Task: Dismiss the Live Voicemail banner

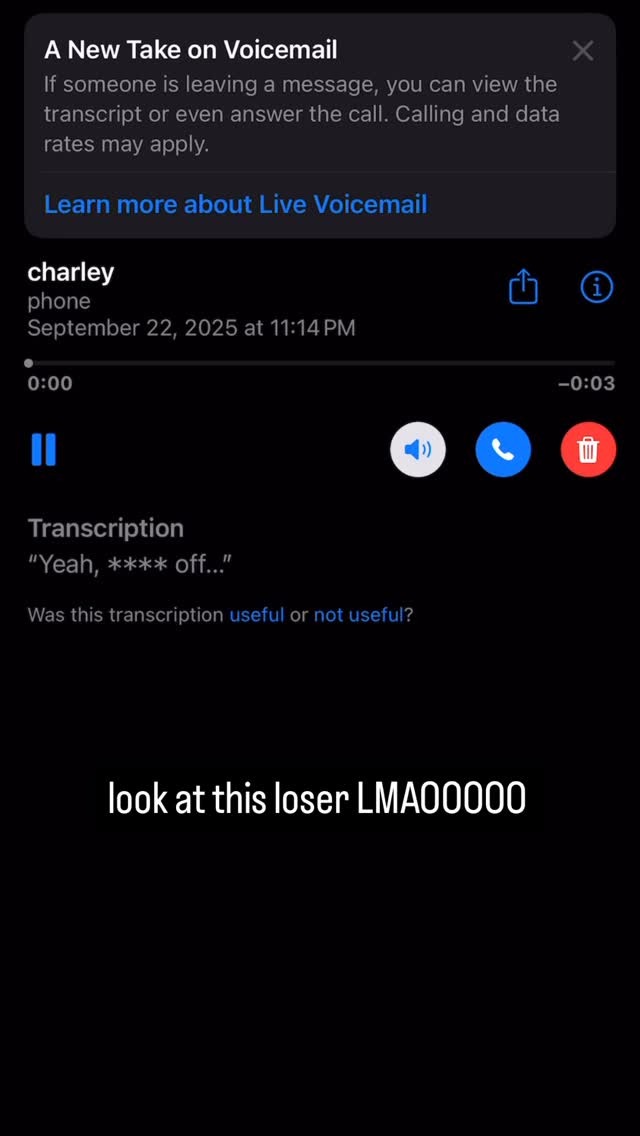Action: 583,51
